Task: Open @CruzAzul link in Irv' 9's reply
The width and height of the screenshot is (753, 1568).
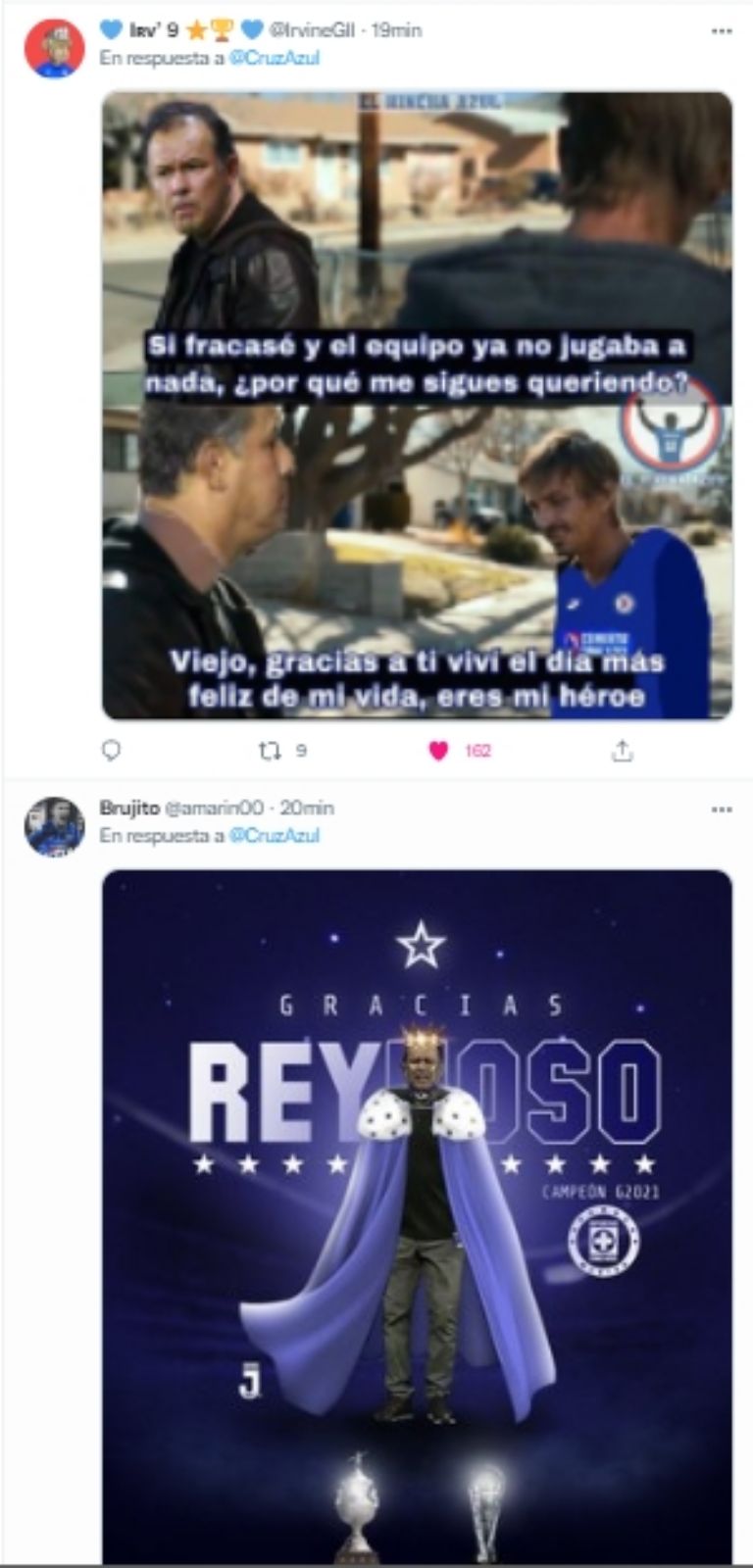Action: click(274, 58)
